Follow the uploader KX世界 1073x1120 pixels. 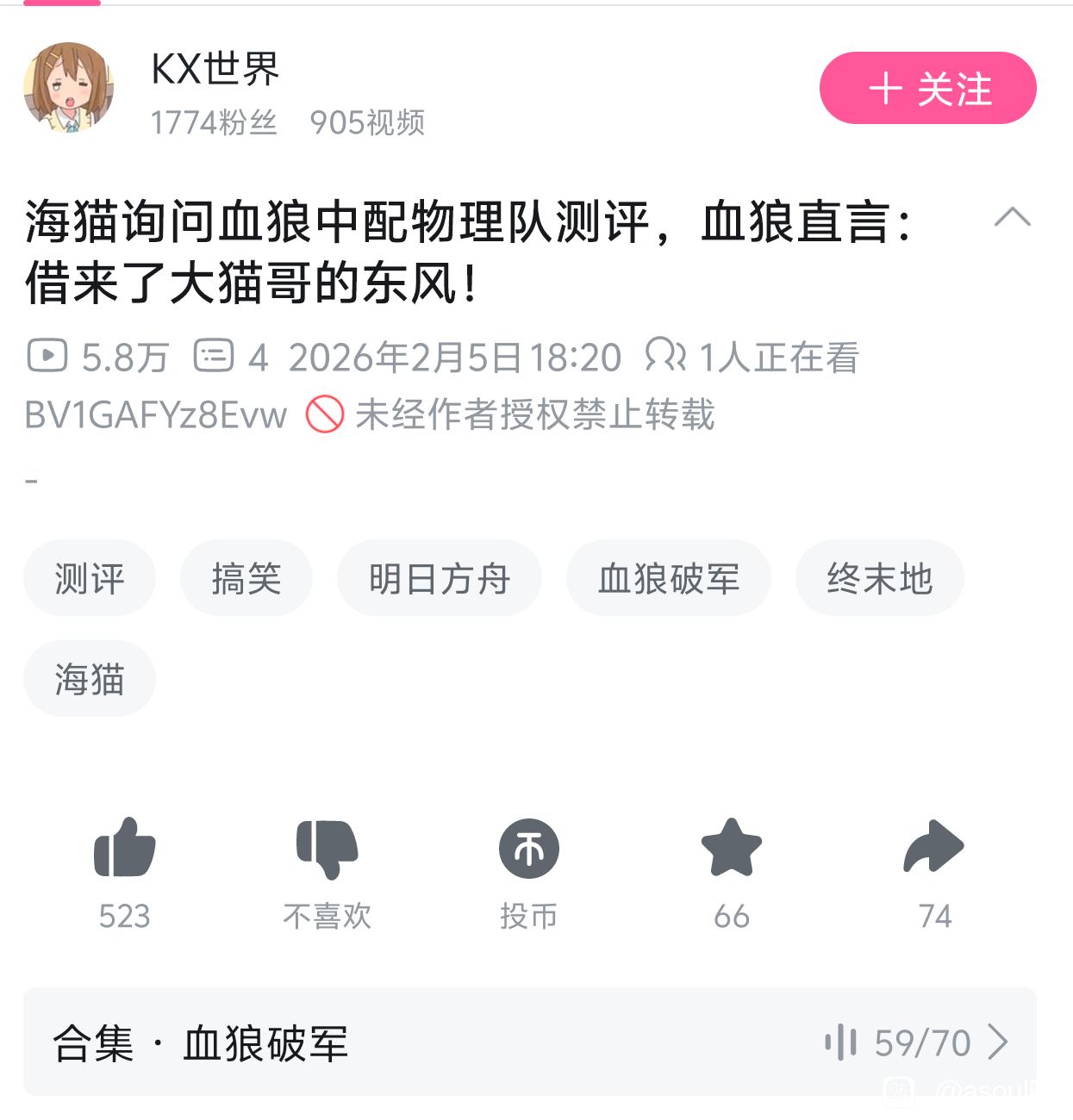(927, 88)
